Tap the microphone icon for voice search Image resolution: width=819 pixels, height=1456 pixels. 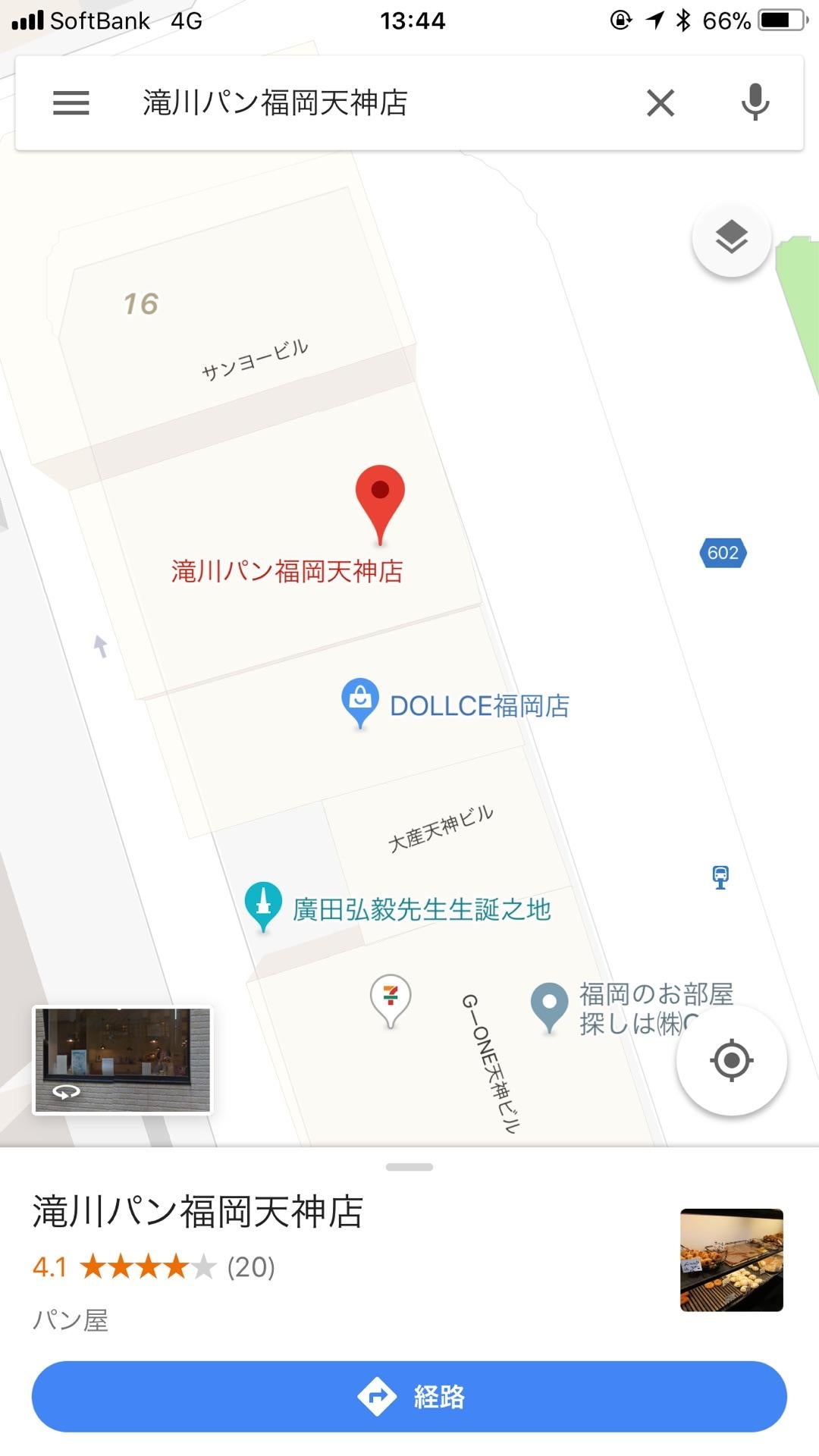point(755,103)
